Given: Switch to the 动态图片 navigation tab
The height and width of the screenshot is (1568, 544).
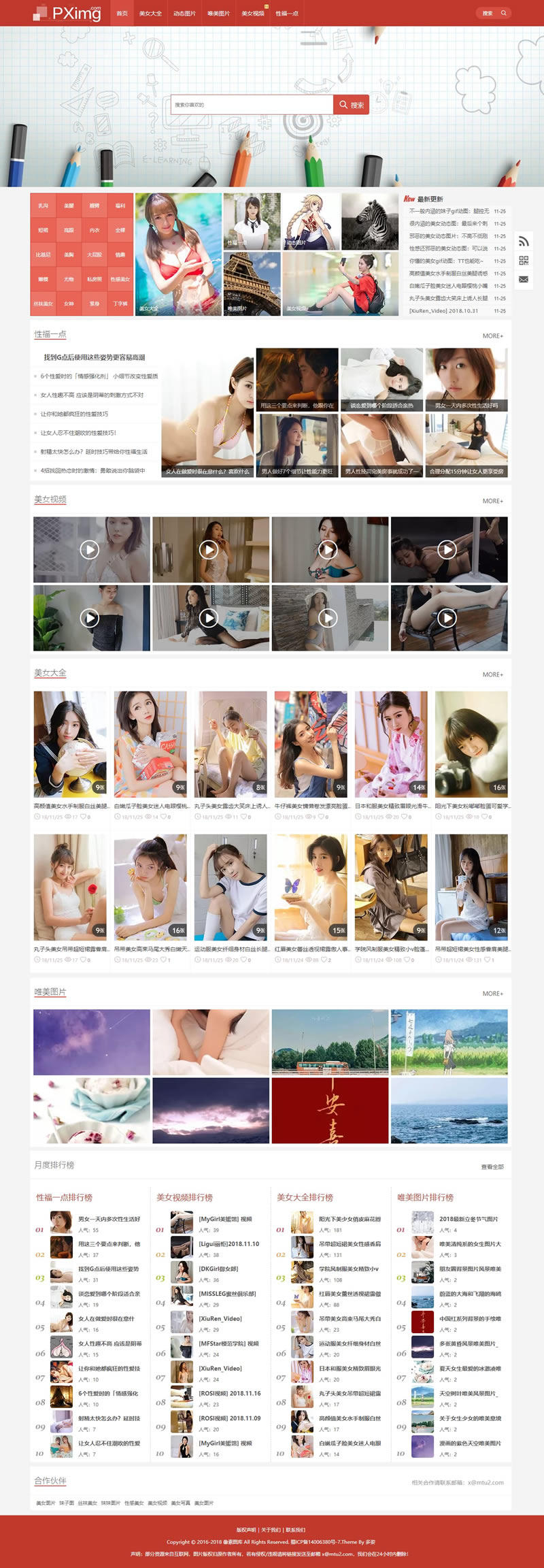Looking at the screenshot, I should click(184, 13).
